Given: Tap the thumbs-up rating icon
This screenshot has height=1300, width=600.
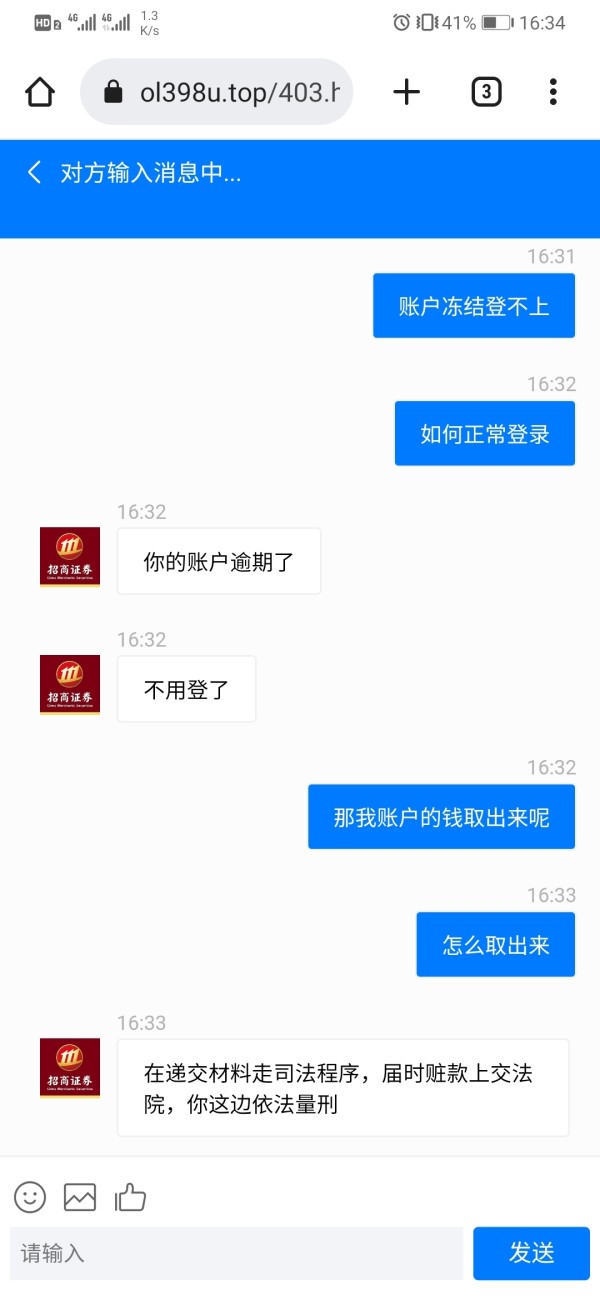Looking at the screenshot, I should [130, 1196].
